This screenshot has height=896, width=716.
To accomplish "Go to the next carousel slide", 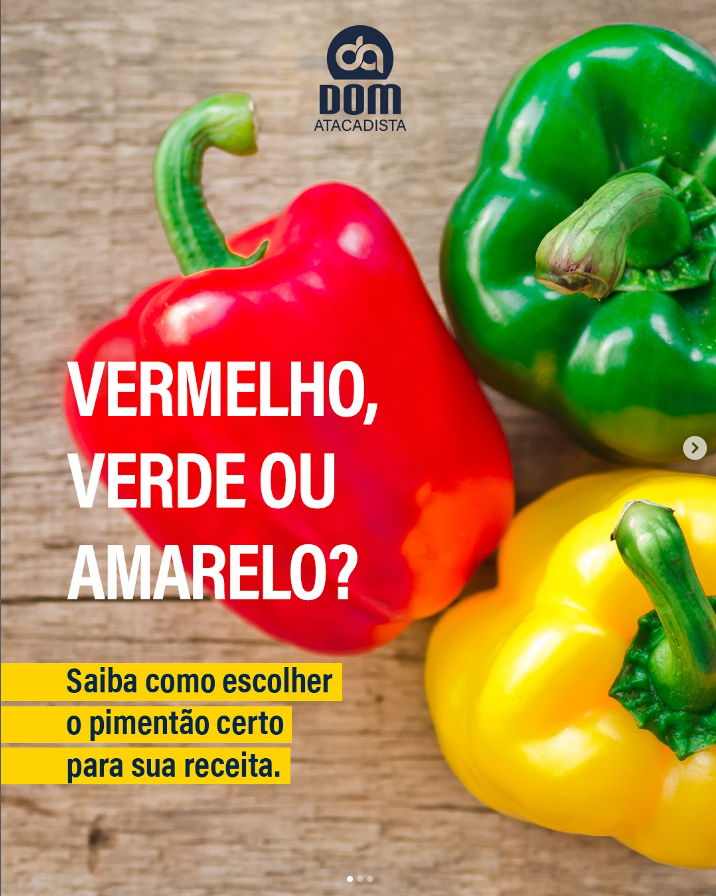I will pos(695,448).
